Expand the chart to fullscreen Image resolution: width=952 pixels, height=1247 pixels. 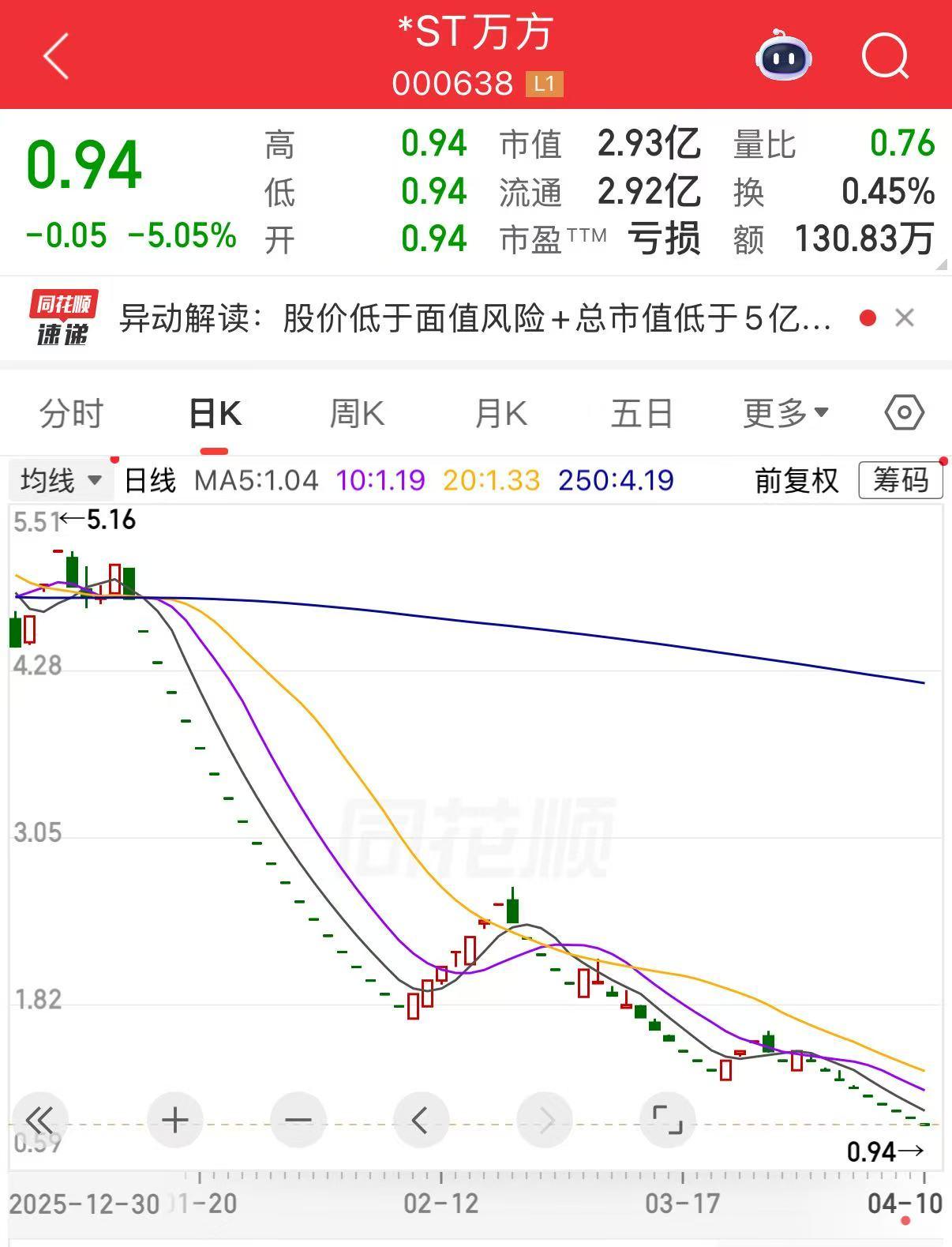[x=667, y=1120]
